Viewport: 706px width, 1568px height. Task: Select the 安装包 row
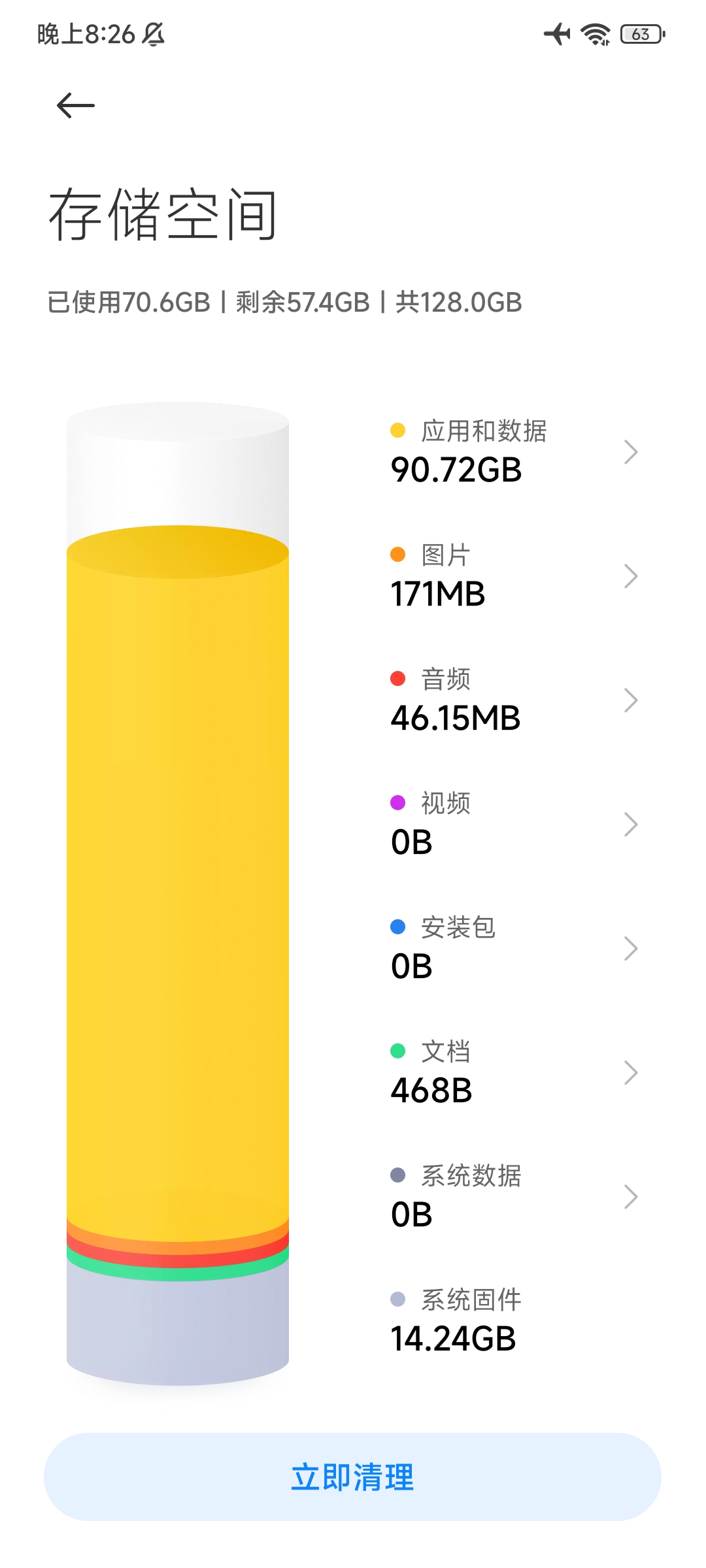[x=514, y=949]
